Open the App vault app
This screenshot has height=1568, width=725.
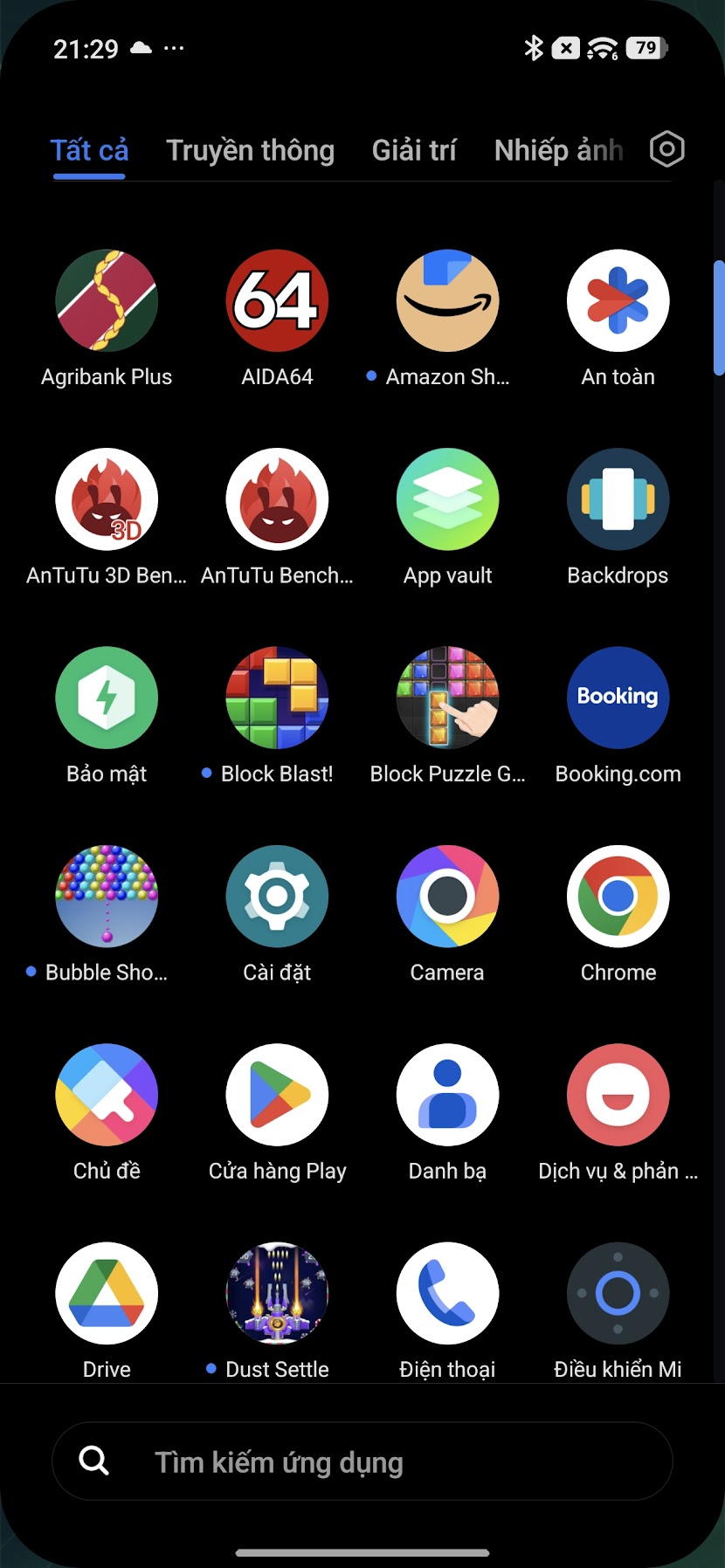(x=447, y=499)
